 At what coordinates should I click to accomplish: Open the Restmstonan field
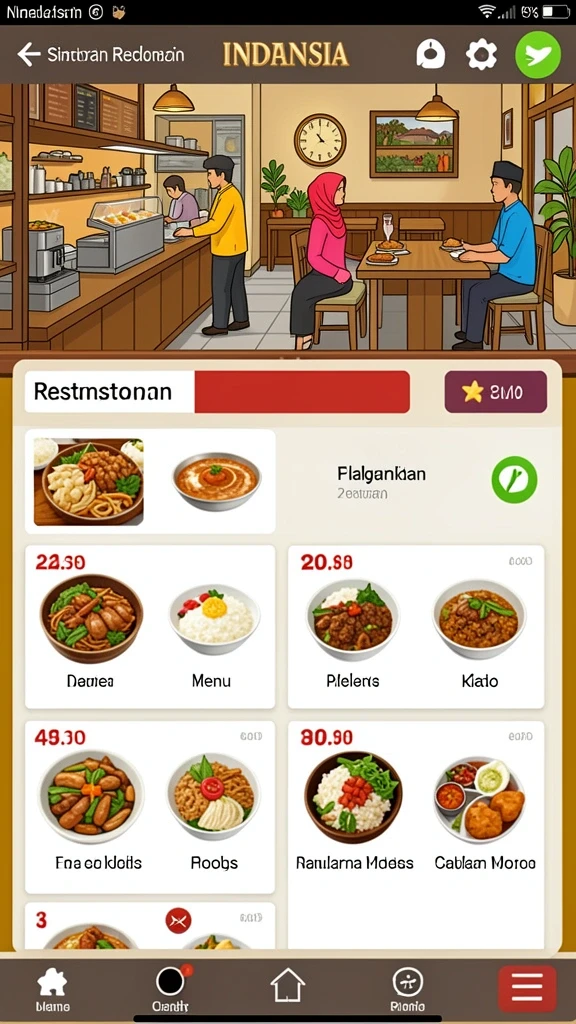[x=217, y=392]
